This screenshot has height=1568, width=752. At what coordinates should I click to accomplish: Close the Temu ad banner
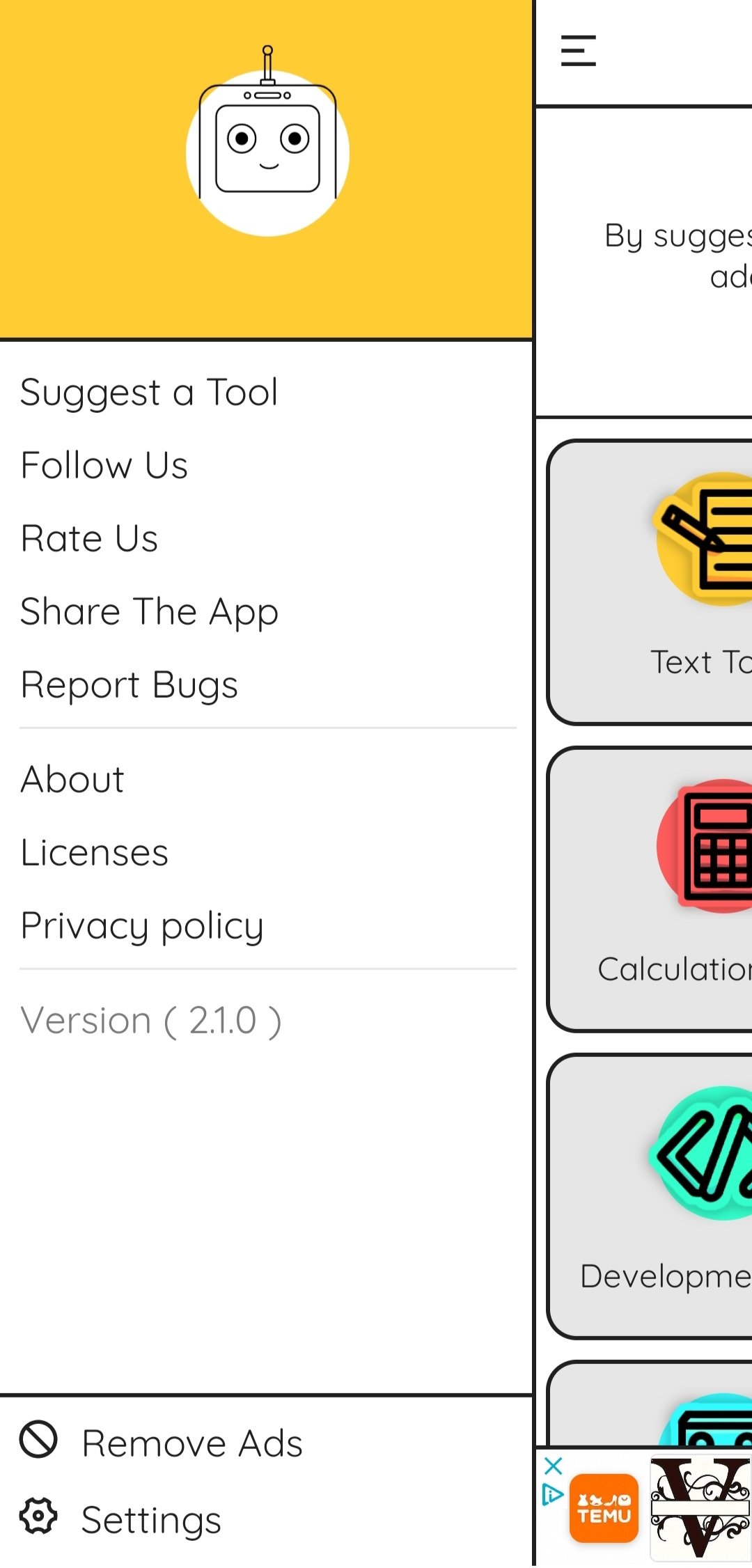[x=554, y=1466]
